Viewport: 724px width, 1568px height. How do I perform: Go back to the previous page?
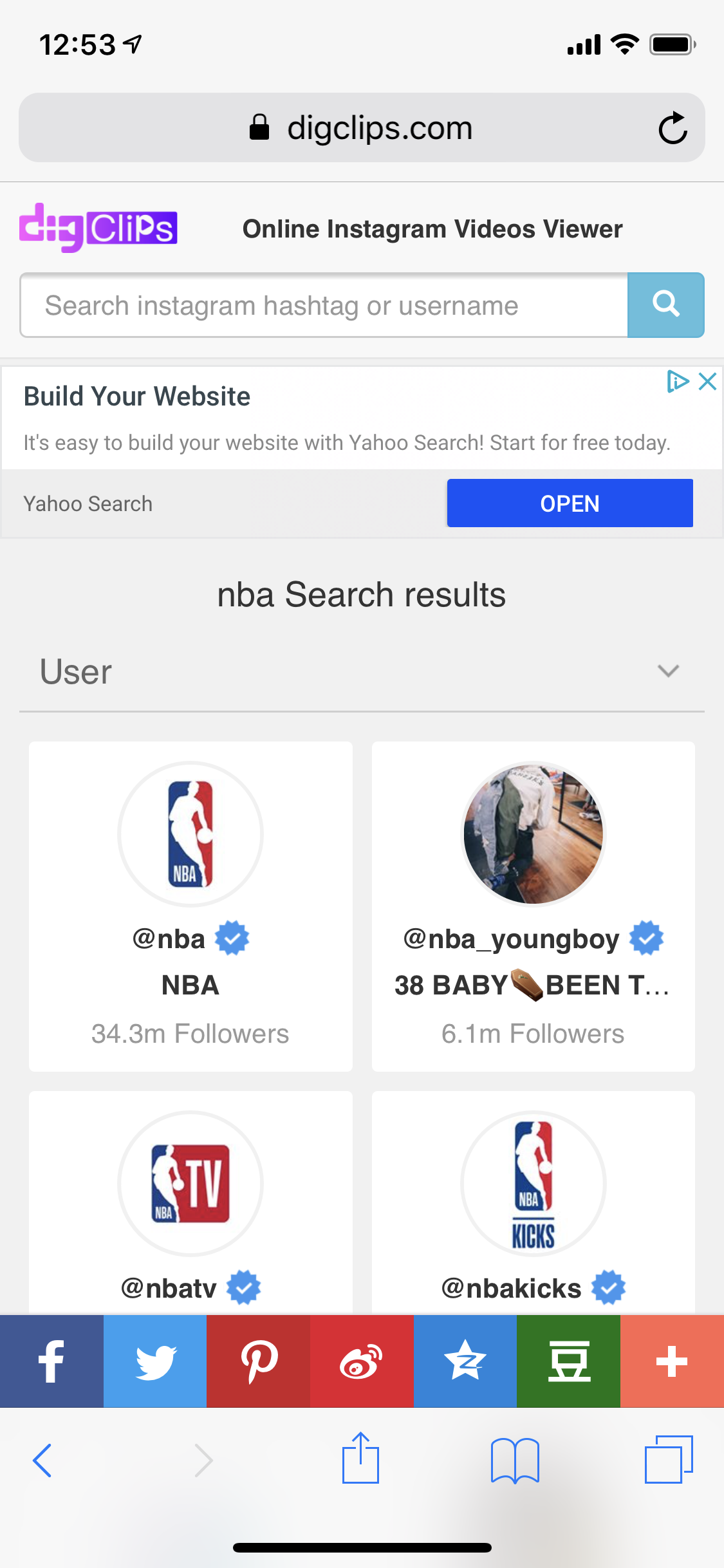coord(42,1460)
